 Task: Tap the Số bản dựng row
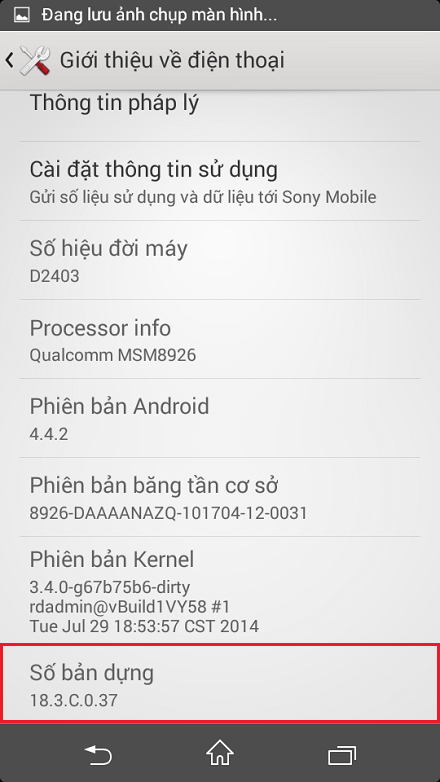(x=220, y=683)
